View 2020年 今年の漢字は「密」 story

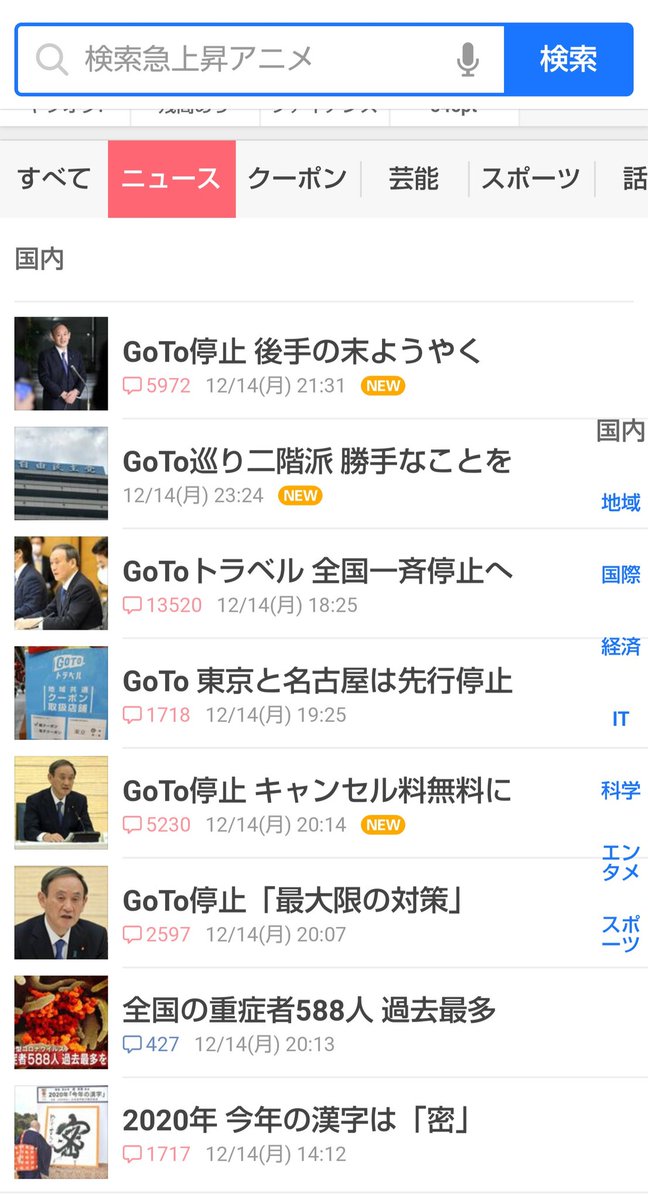(x=297, y=1121)
